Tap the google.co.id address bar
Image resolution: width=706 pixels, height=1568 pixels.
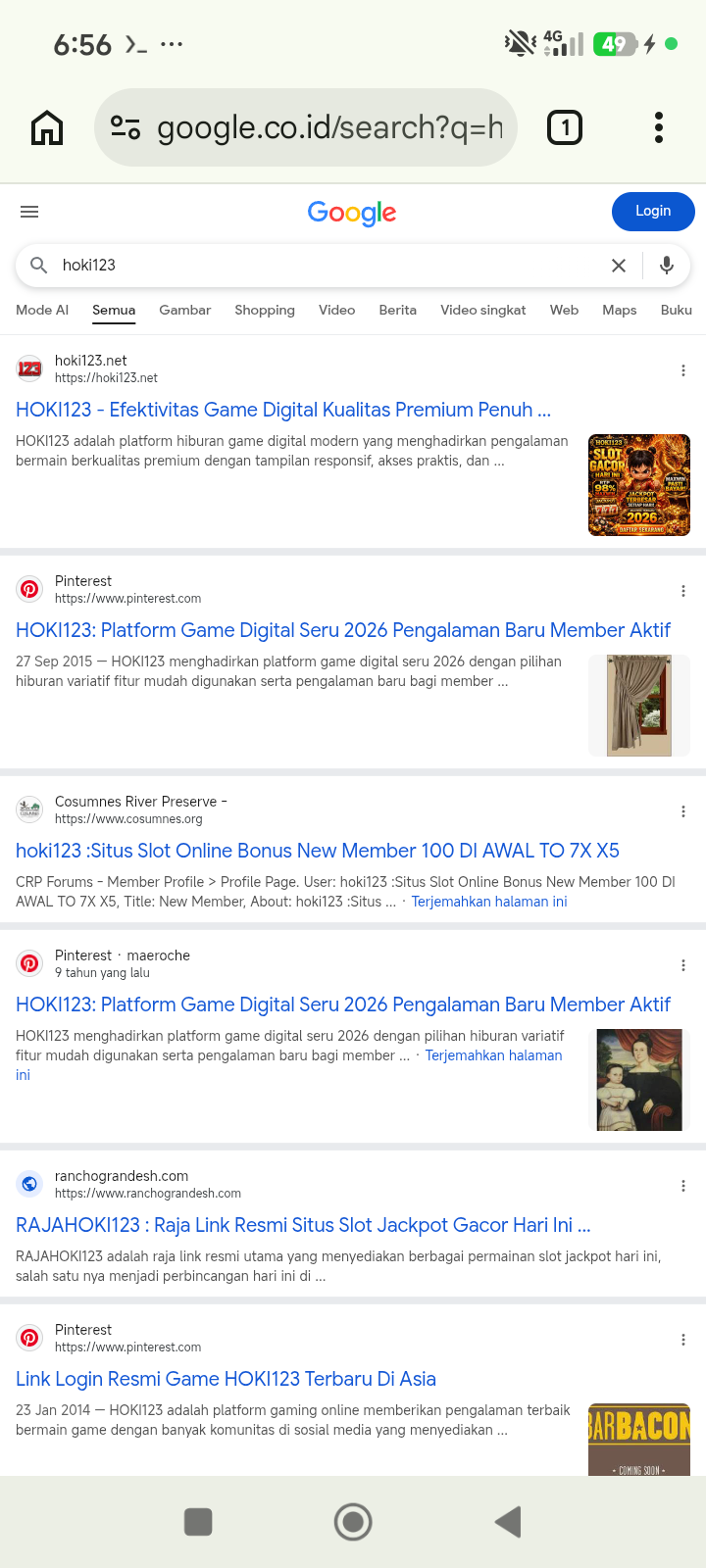(x=305, y=127)
